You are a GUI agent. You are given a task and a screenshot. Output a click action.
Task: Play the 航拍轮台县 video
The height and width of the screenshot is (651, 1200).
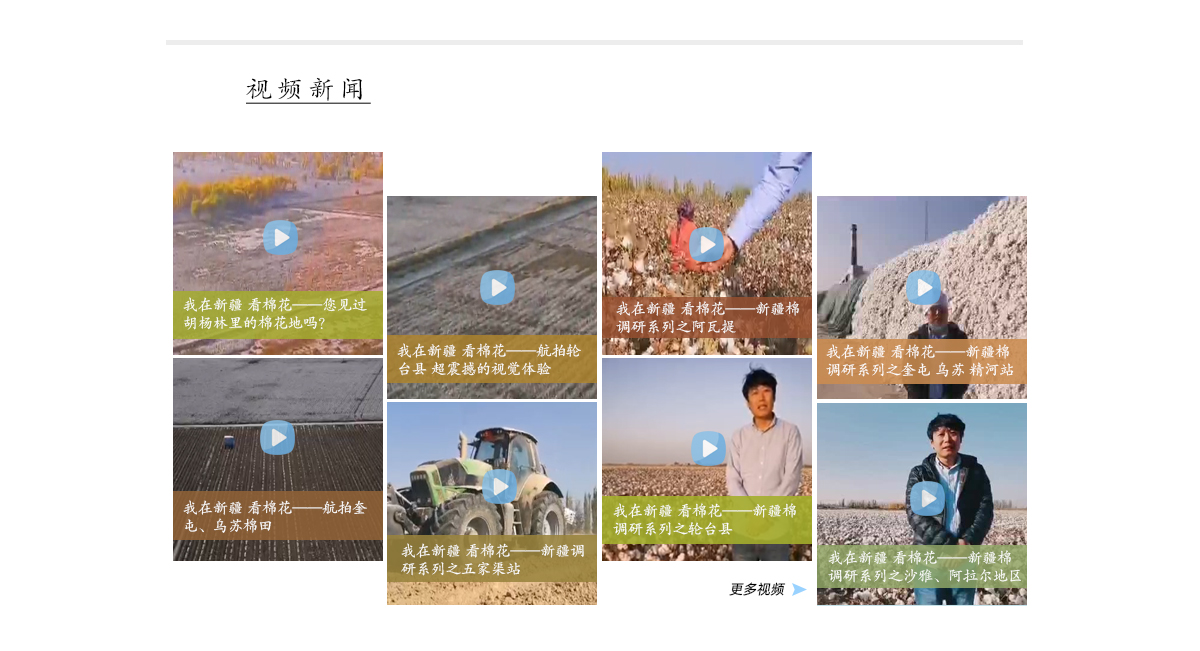click(497, 288)
